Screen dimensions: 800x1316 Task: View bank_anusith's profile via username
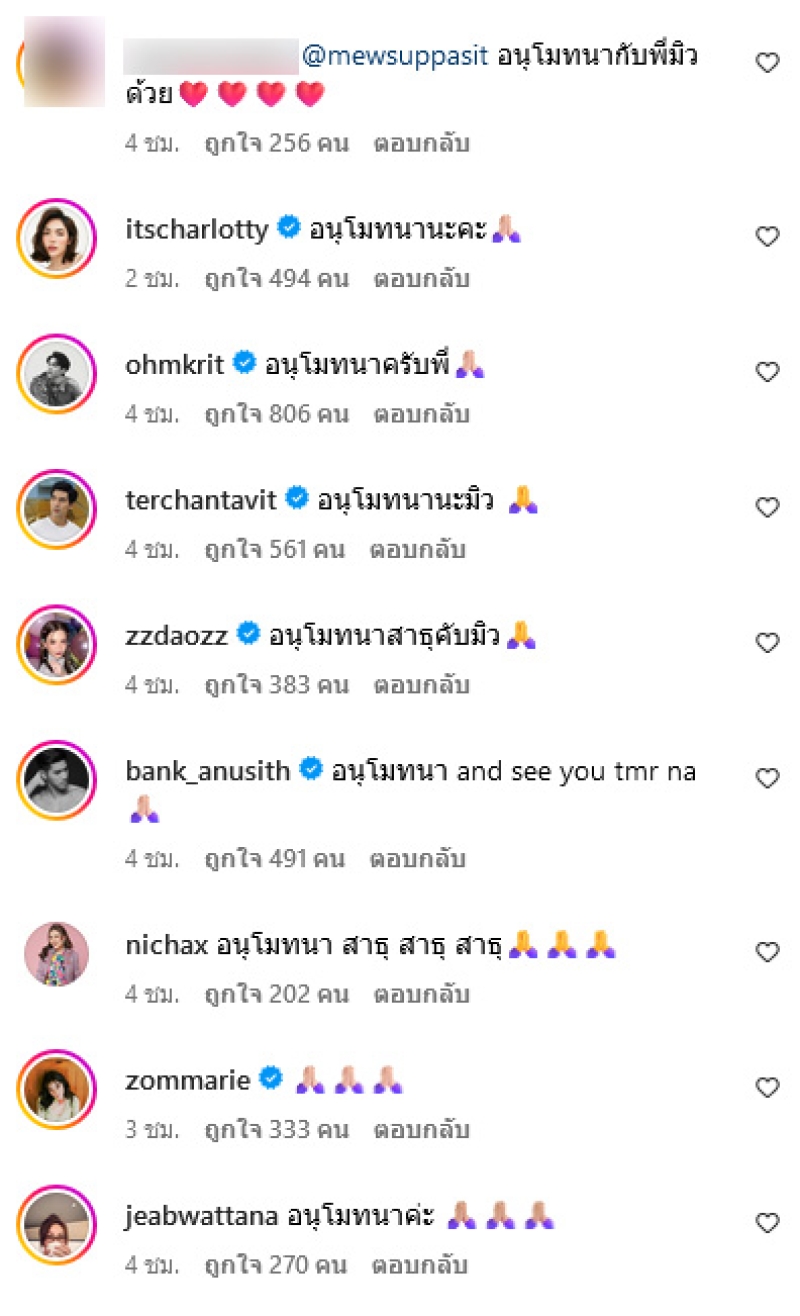pyautogui.click(x=208, y=771)
